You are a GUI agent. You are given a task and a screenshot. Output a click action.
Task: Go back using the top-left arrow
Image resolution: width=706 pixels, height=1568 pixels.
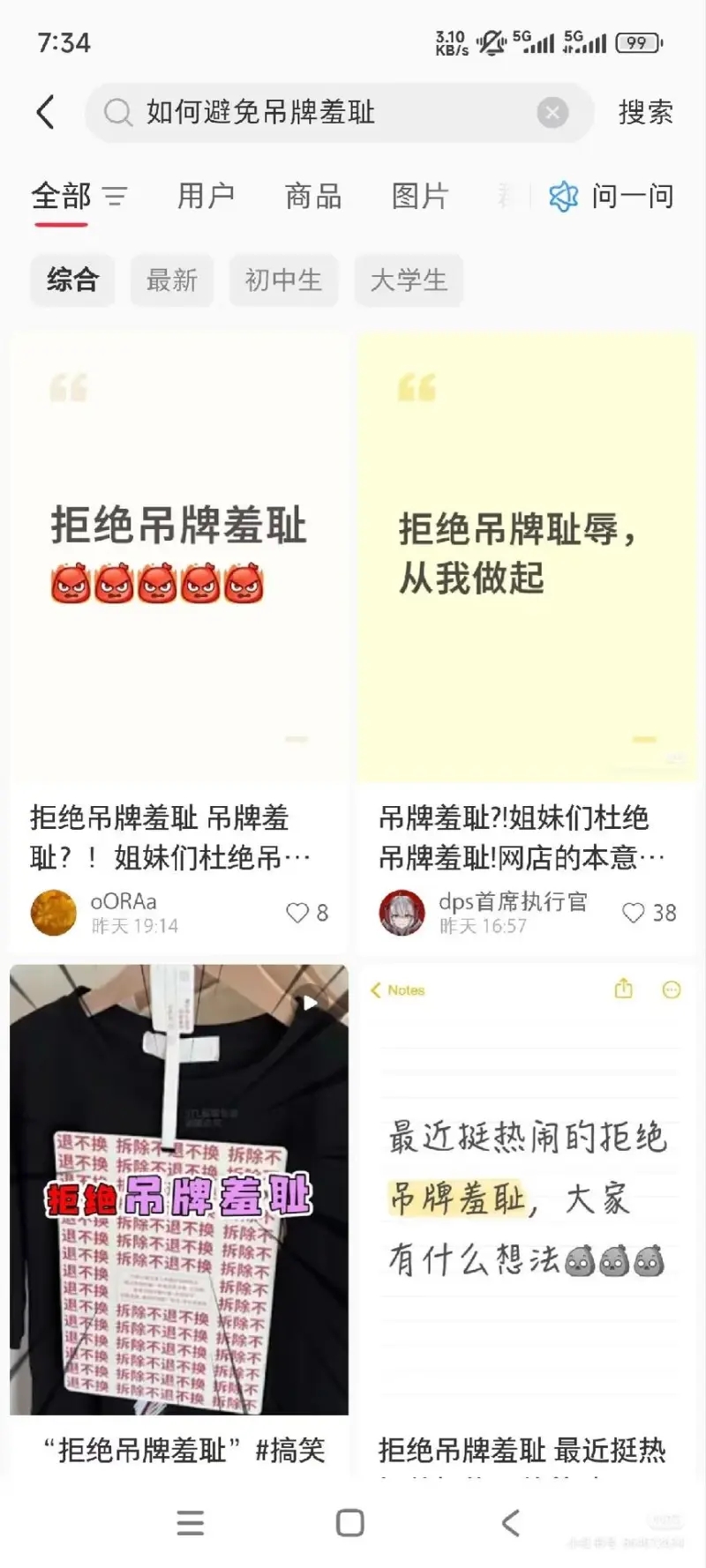coord(46,112)
